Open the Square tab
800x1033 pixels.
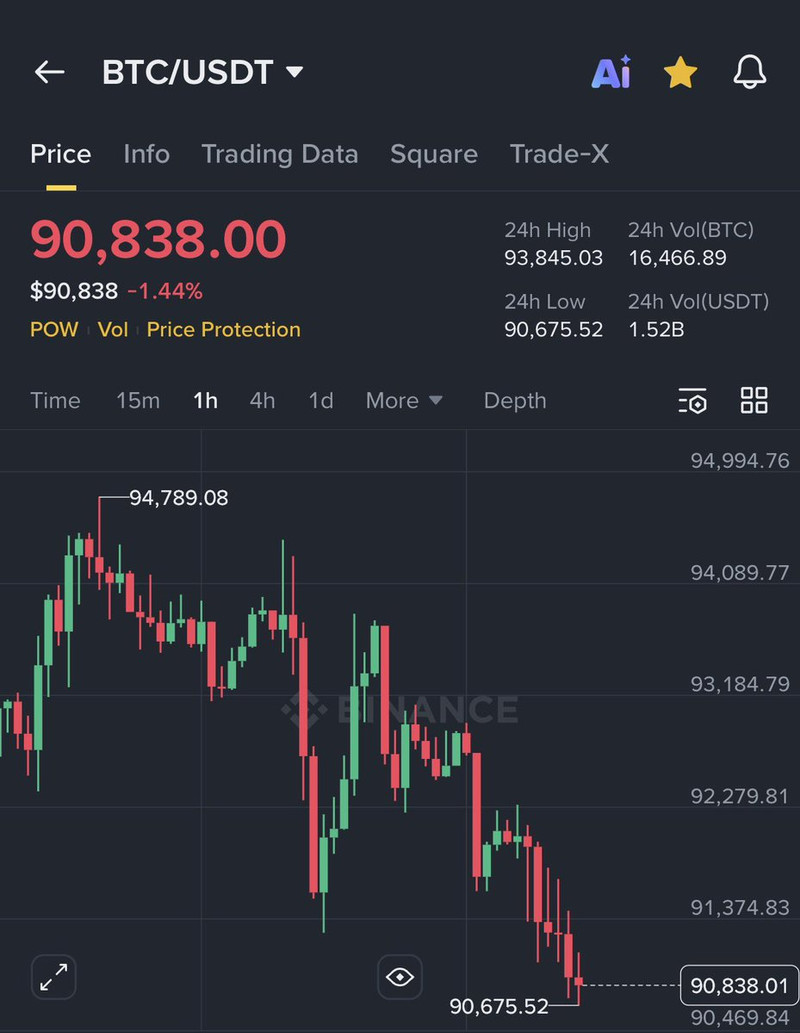coord(433,154)
